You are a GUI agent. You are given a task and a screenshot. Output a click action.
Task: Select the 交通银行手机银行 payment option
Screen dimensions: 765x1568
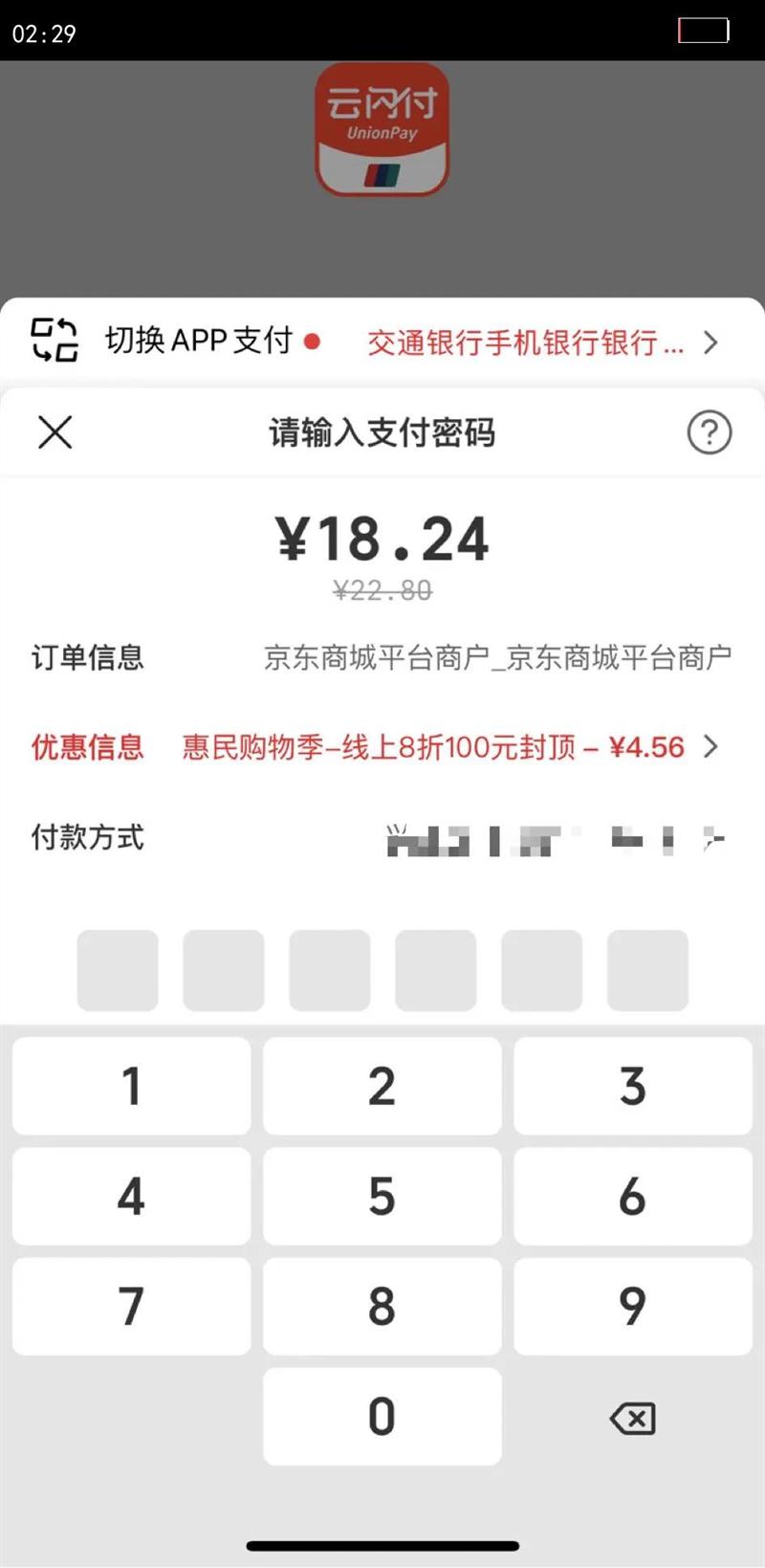coord(524,342)
